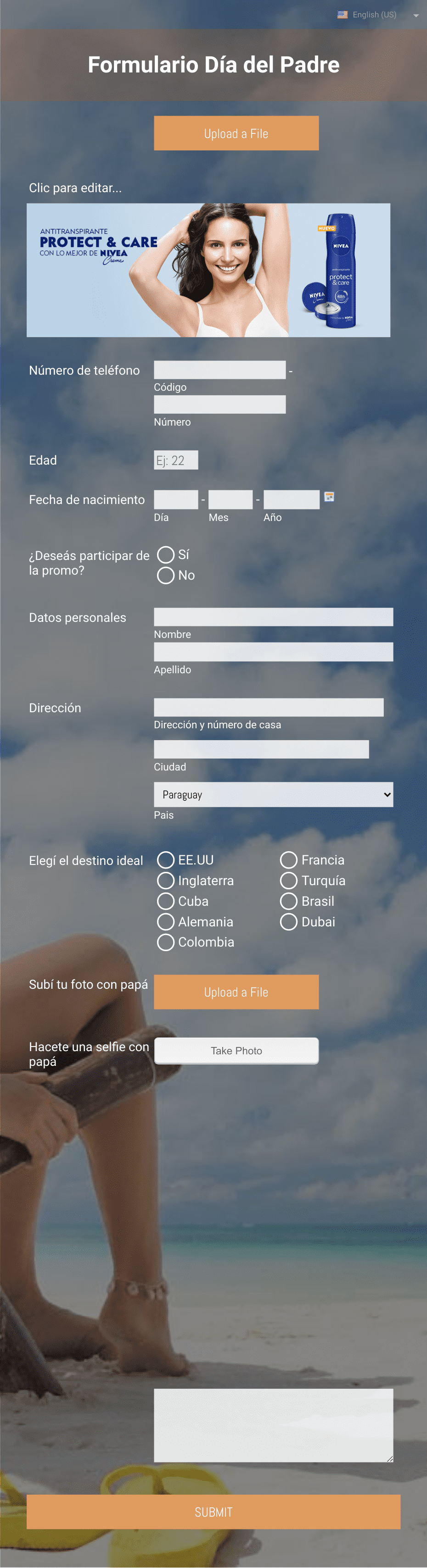
Task: Tap the top Upload a File button
Action: pos(236,133)
